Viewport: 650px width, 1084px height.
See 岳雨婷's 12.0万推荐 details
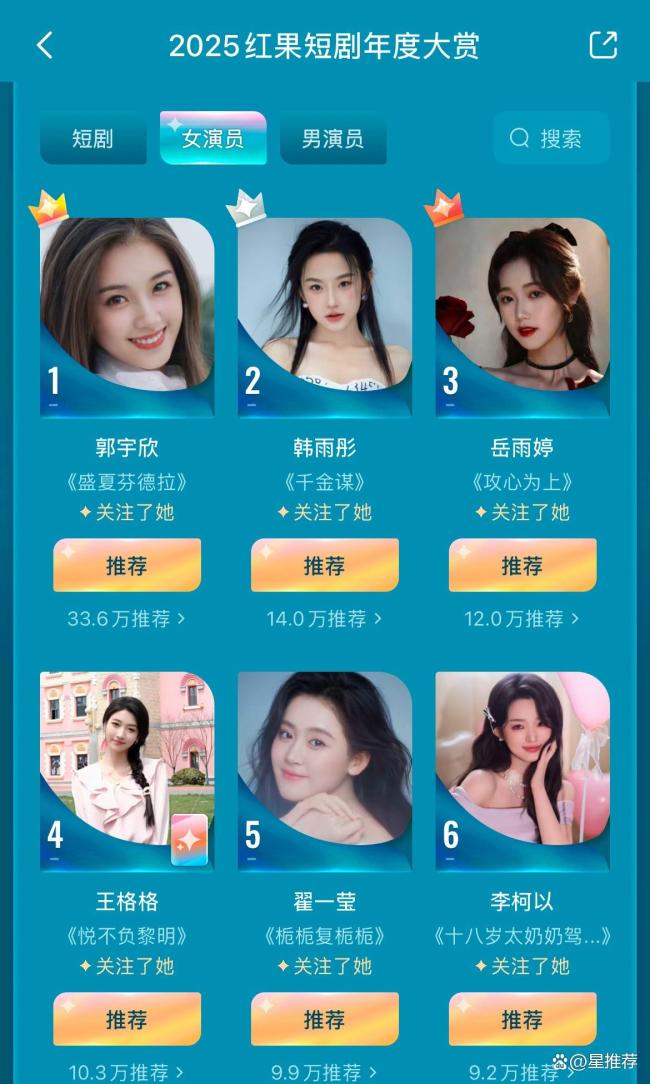click(522, 619)
